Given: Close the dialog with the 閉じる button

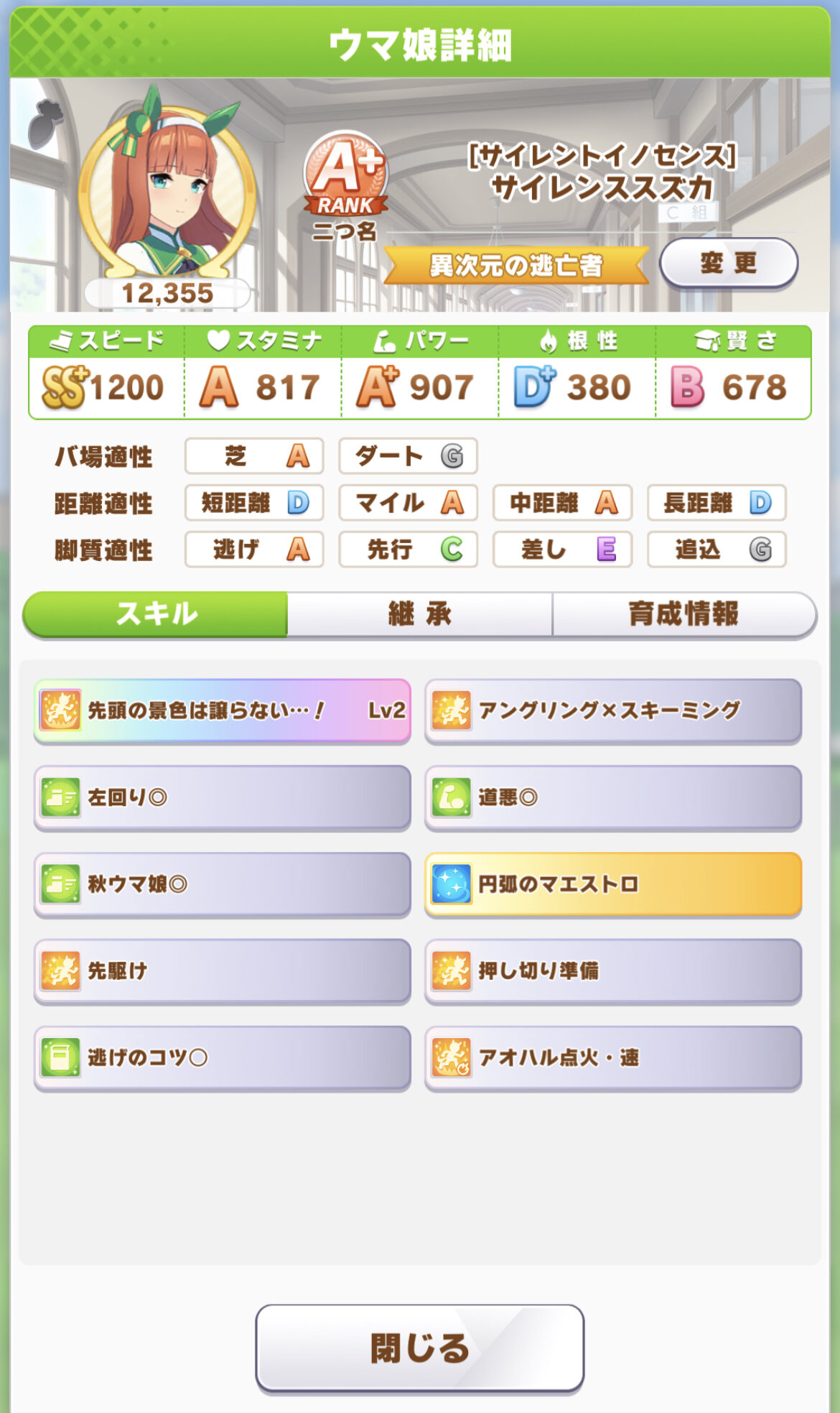Looking at the screenshot, I should 419,1348.
